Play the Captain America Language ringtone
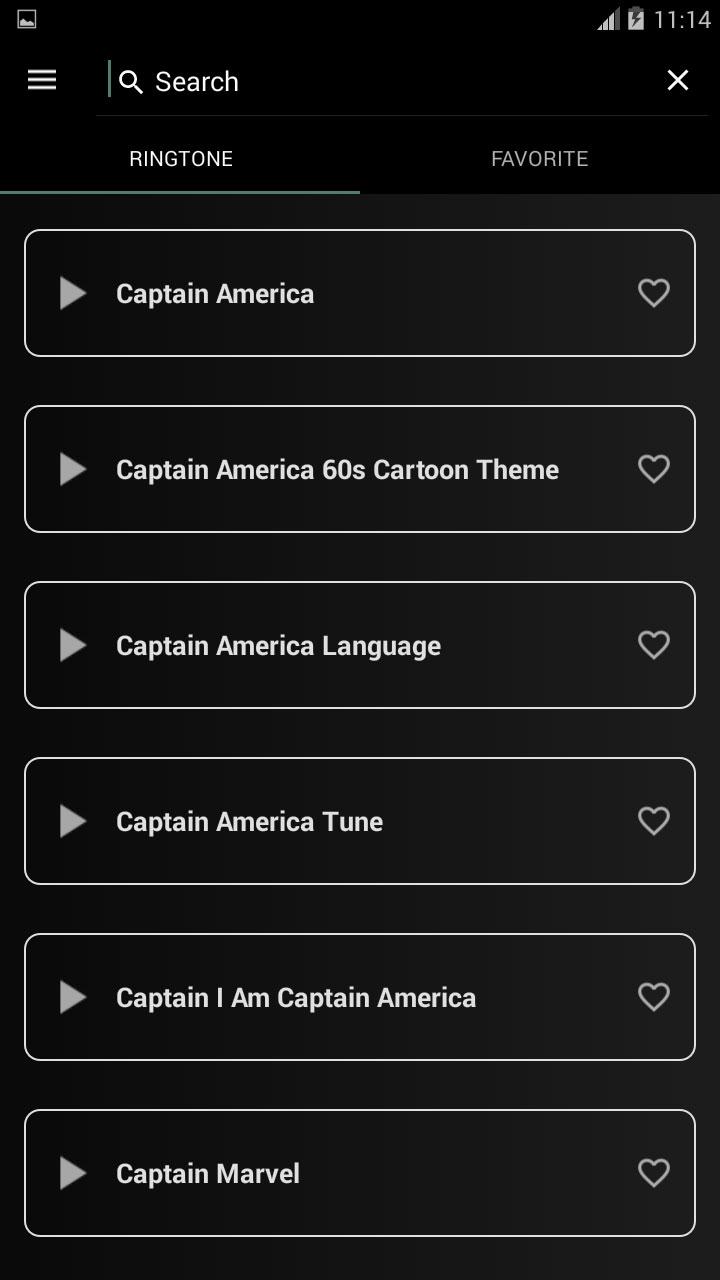The height and width of the screenshot is (1280, 720). 73,646
